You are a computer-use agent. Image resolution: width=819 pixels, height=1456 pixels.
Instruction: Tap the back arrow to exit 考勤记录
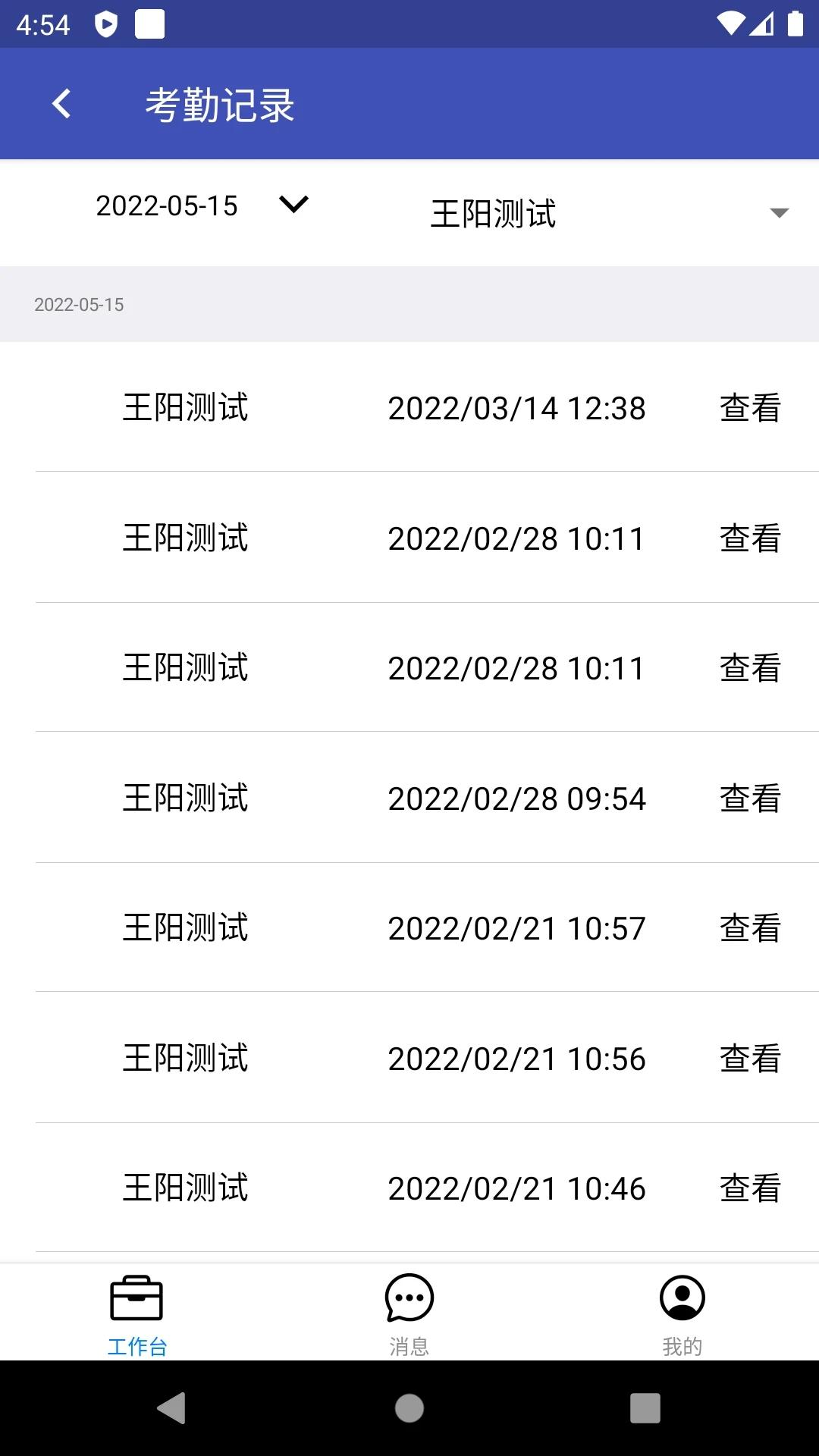[x=61, y=104]
